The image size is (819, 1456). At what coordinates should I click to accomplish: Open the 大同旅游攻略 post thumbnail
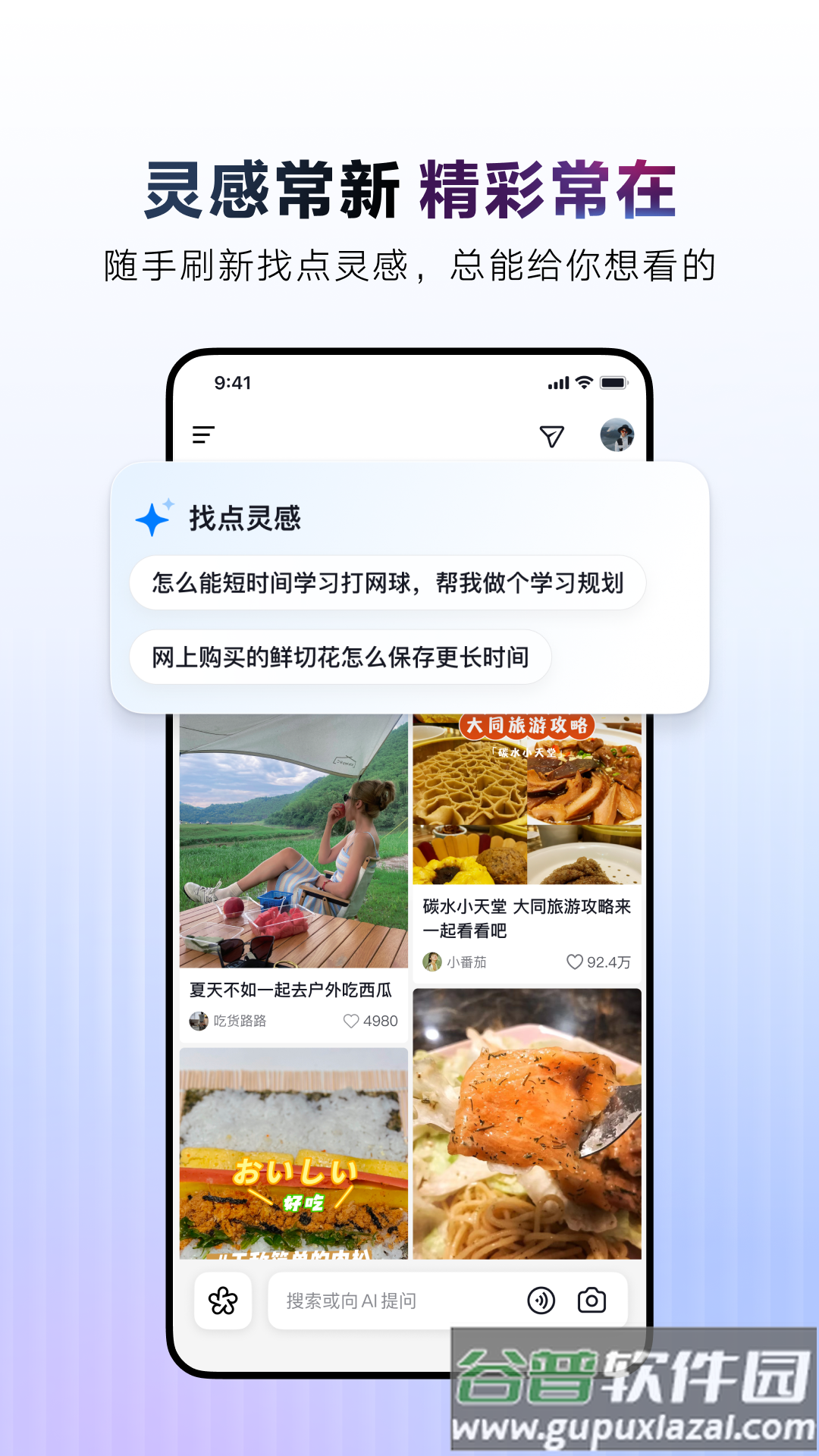pos(529,804)
